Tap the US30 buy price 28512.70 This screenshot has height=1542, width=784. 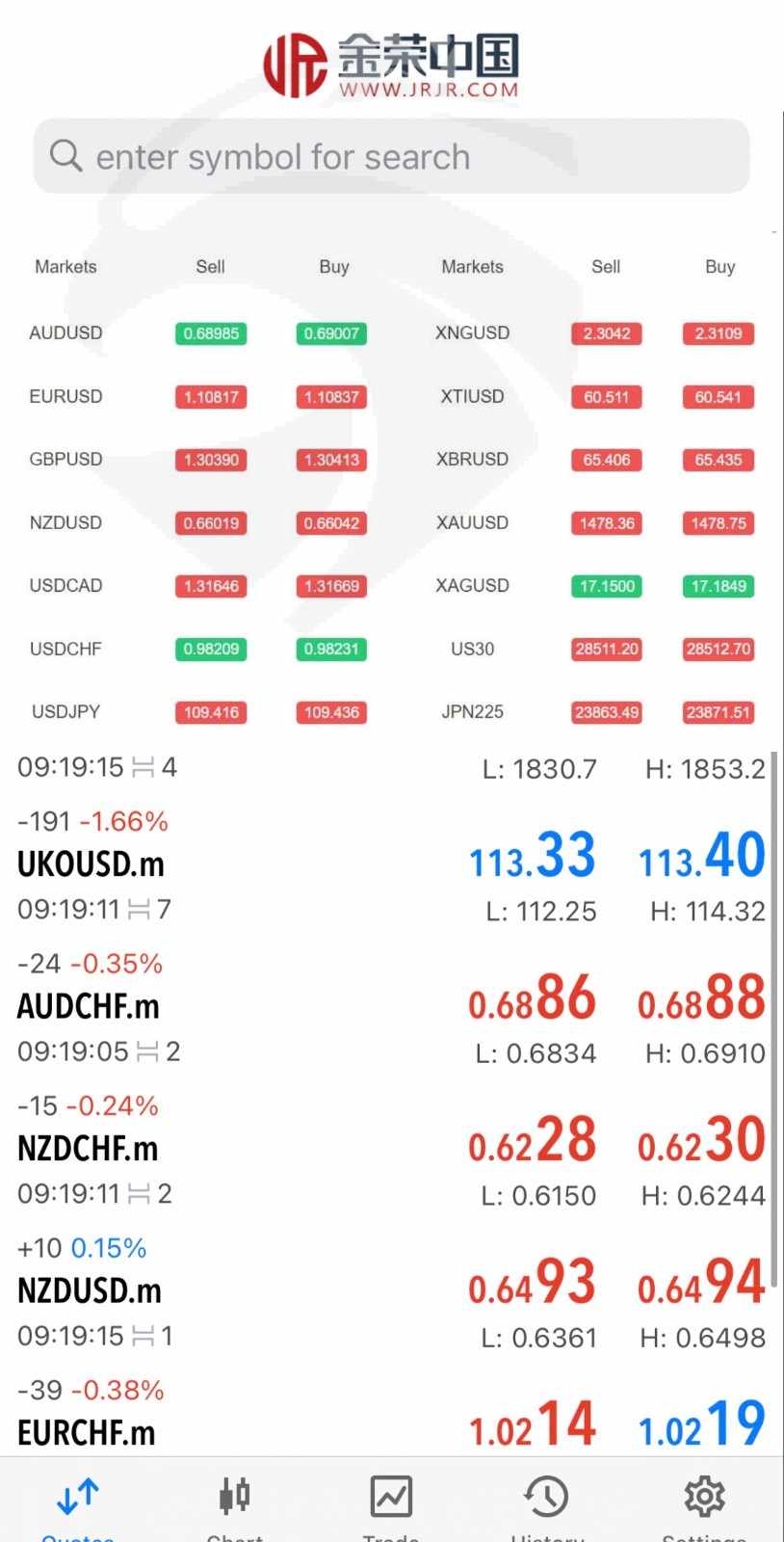(x=719, y=650)
